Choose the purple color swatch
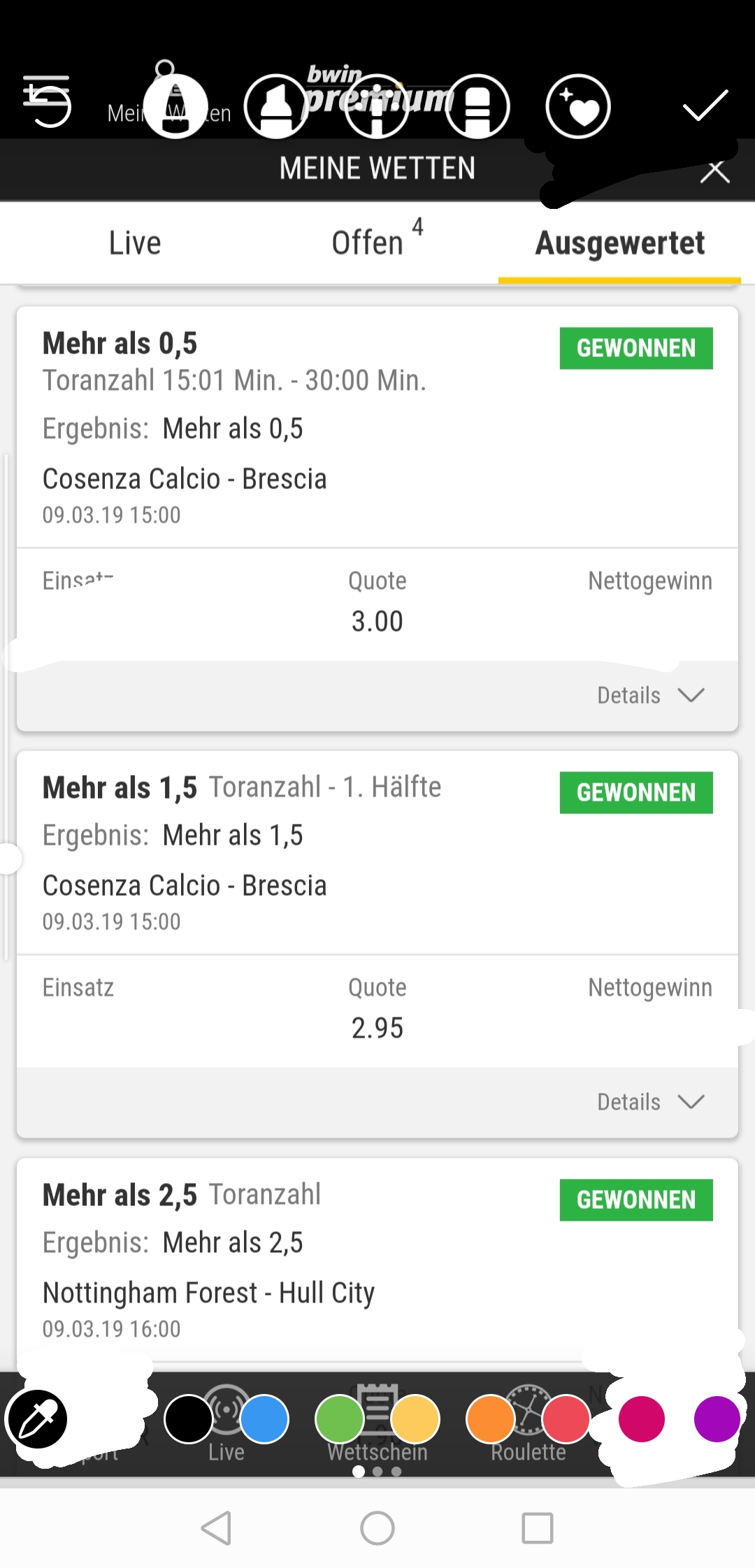 coord(717,1419)
